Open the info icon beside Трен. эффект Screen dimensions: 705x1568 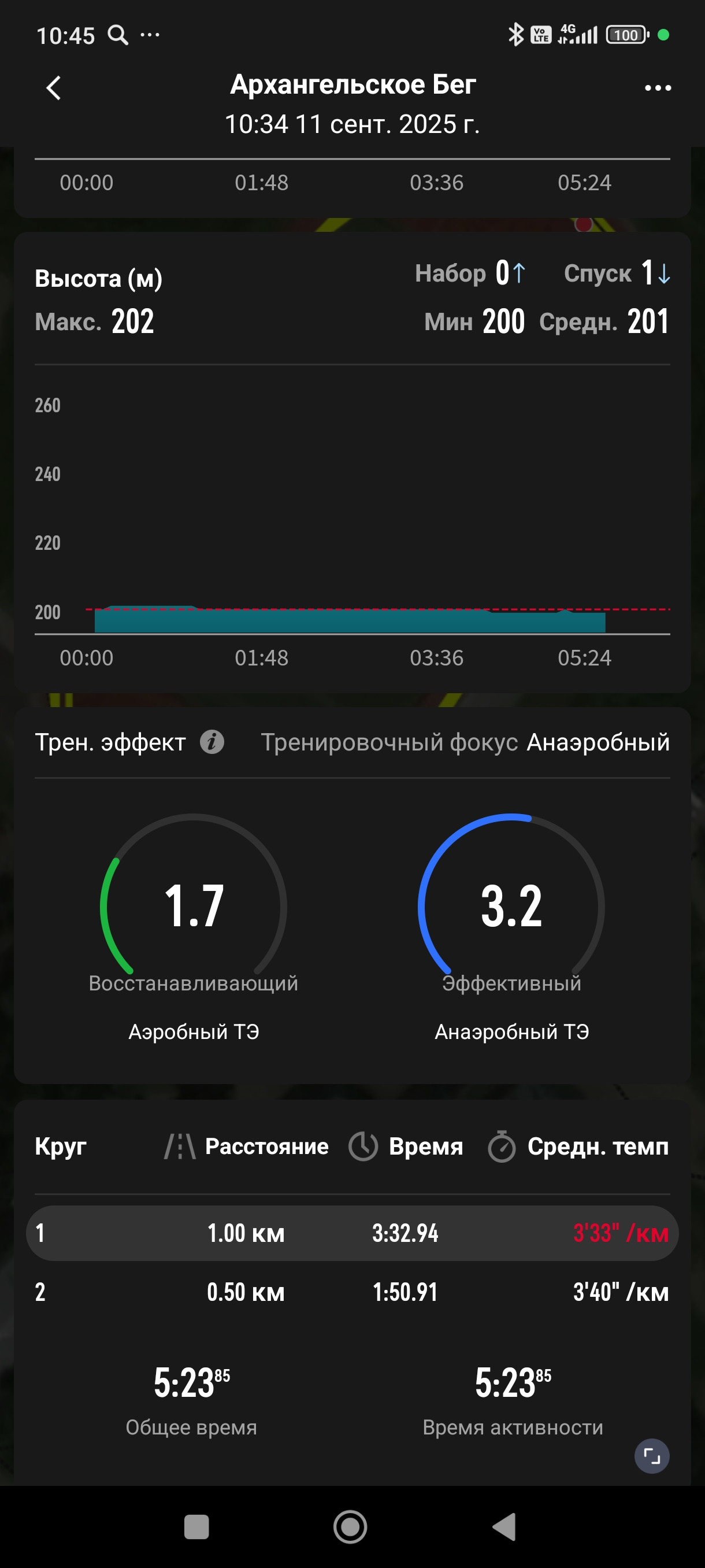click(x=212, y=742)
